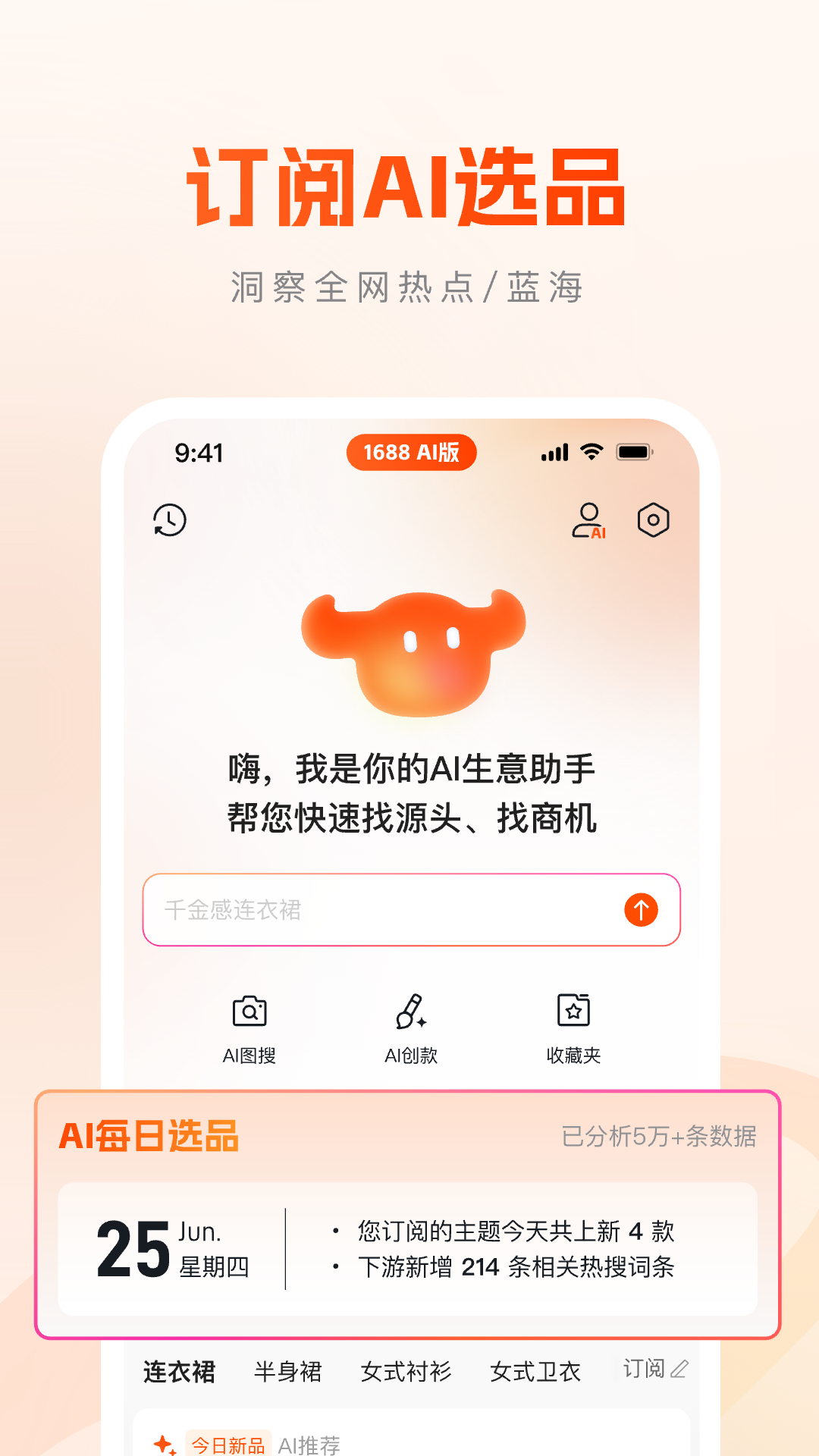
Task: Select the AI创款 brush icon
Action: click(412, 1011)
